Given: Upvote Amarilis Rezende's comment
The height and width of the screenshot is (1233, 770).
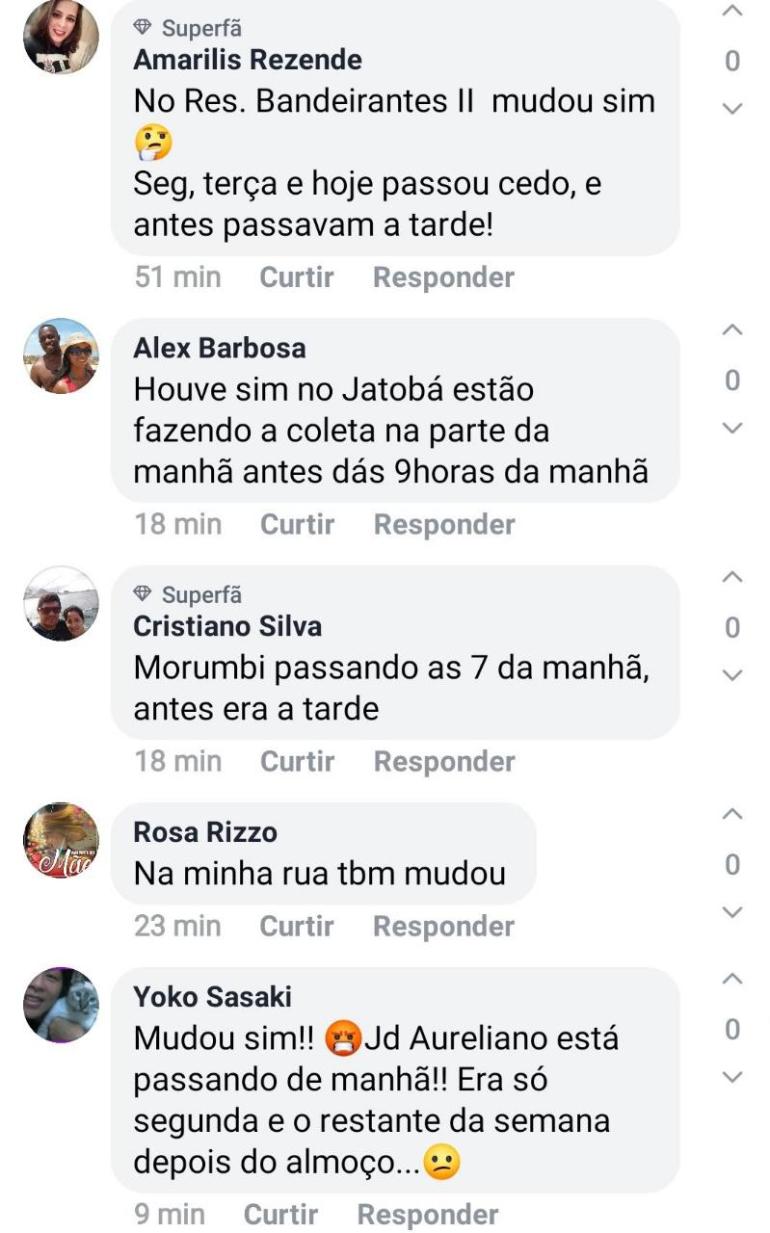Looking at the screenshot, I should pyautogui.click(x=732, y=12).
